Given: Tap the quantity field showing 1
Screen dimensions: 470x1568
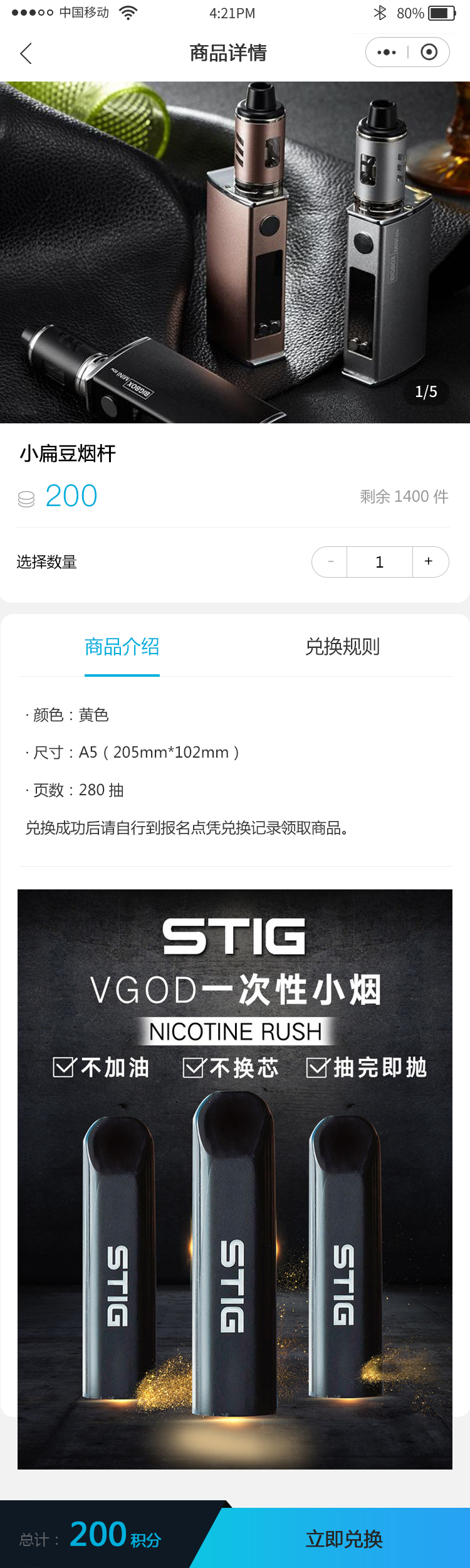Looking at the screenshot, I should [x=379, y=562].
